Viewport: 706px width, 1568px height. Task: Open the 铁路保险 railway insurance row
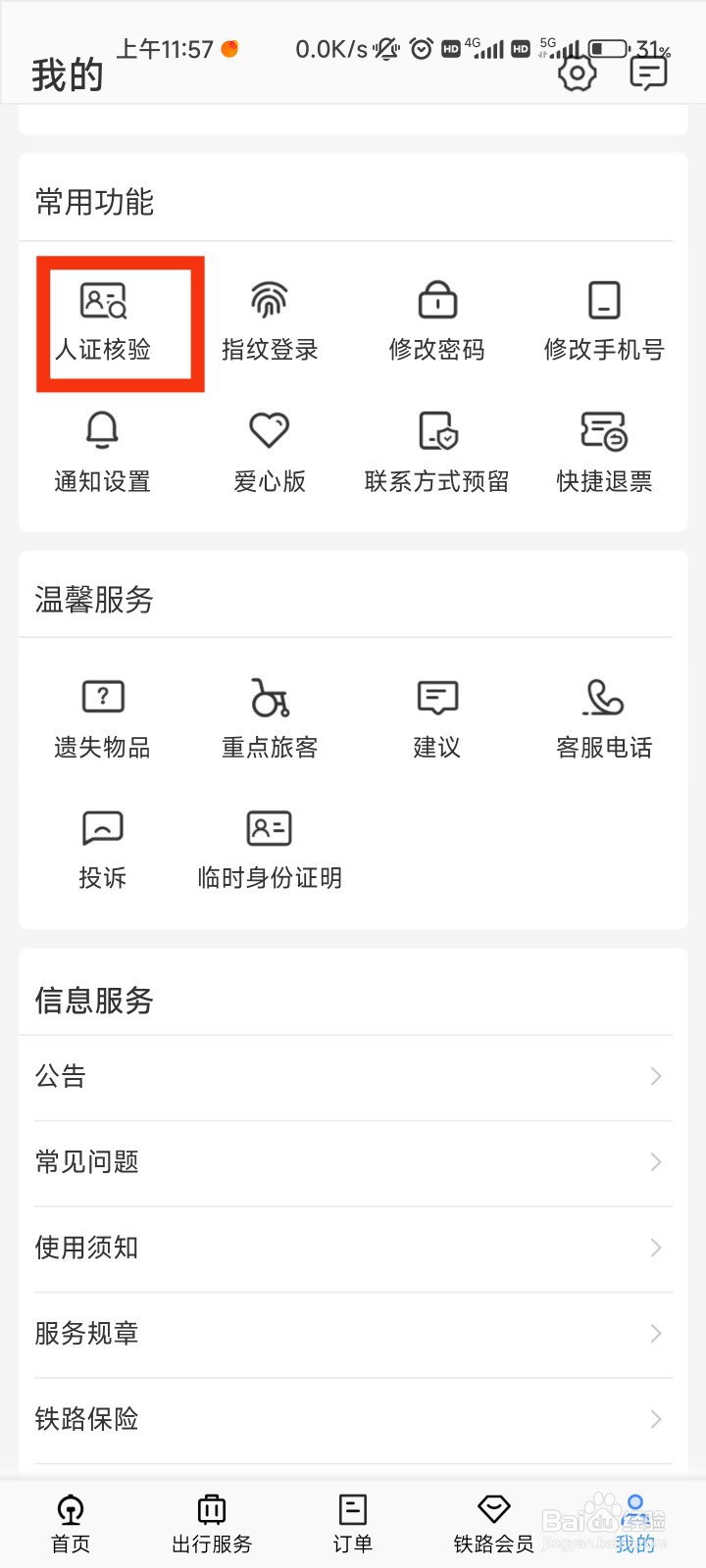pos(353,1420)
